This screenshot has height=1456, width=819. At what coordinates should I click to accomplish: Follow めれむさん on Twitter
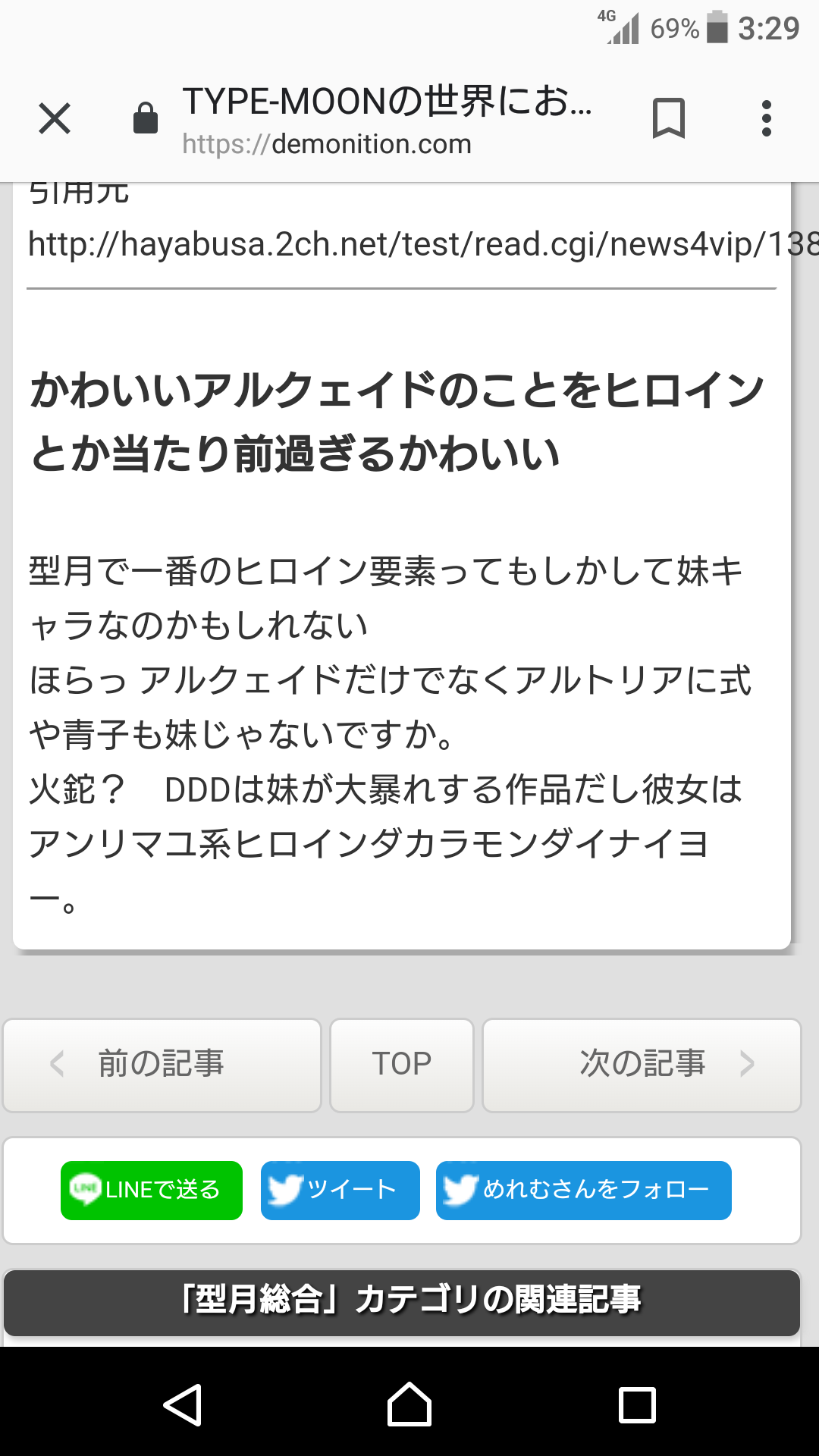pyautogui.click(x=583, y=1190)
